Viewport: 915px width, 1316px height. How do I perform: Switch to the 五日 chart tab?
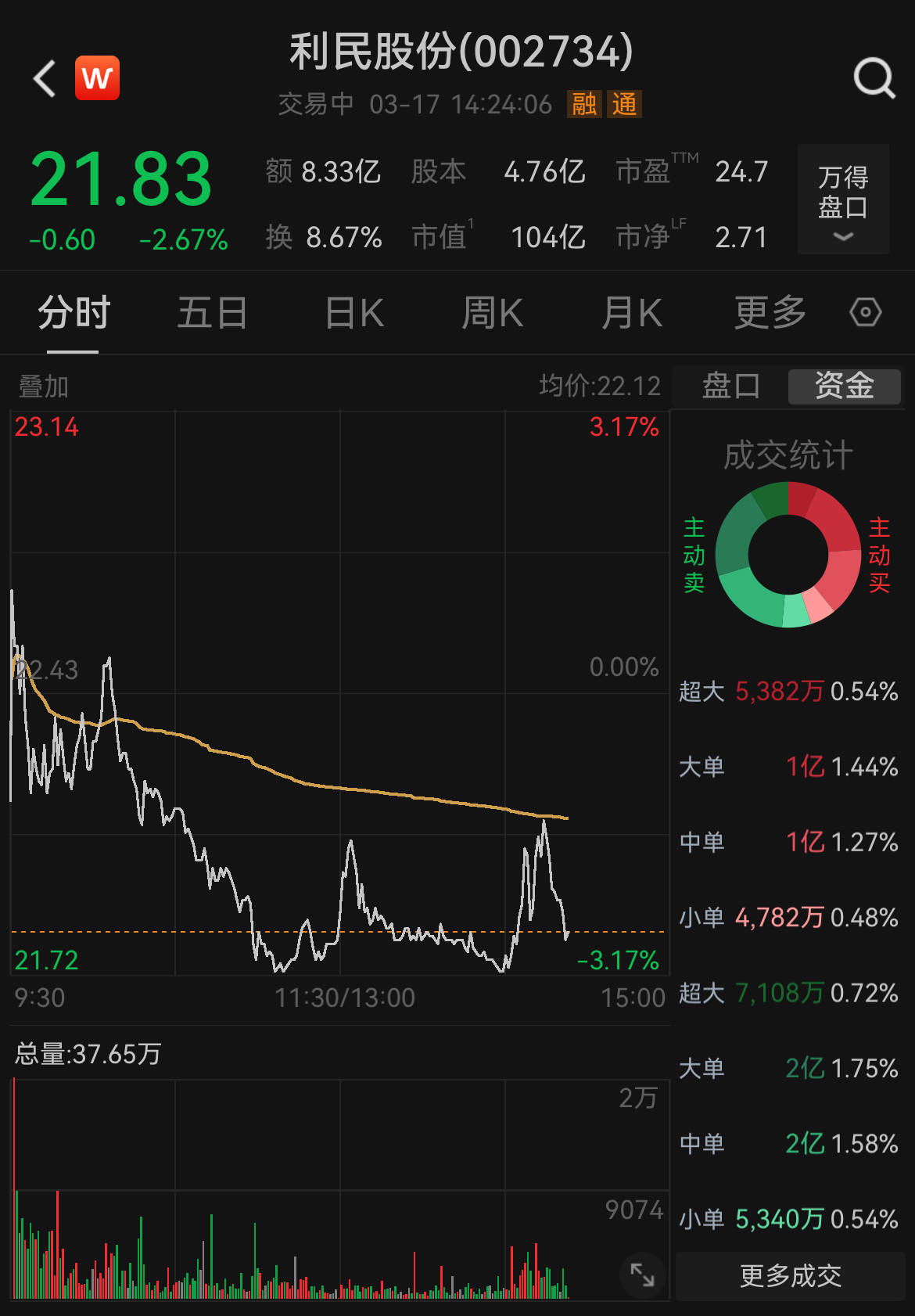click(213, 314)
